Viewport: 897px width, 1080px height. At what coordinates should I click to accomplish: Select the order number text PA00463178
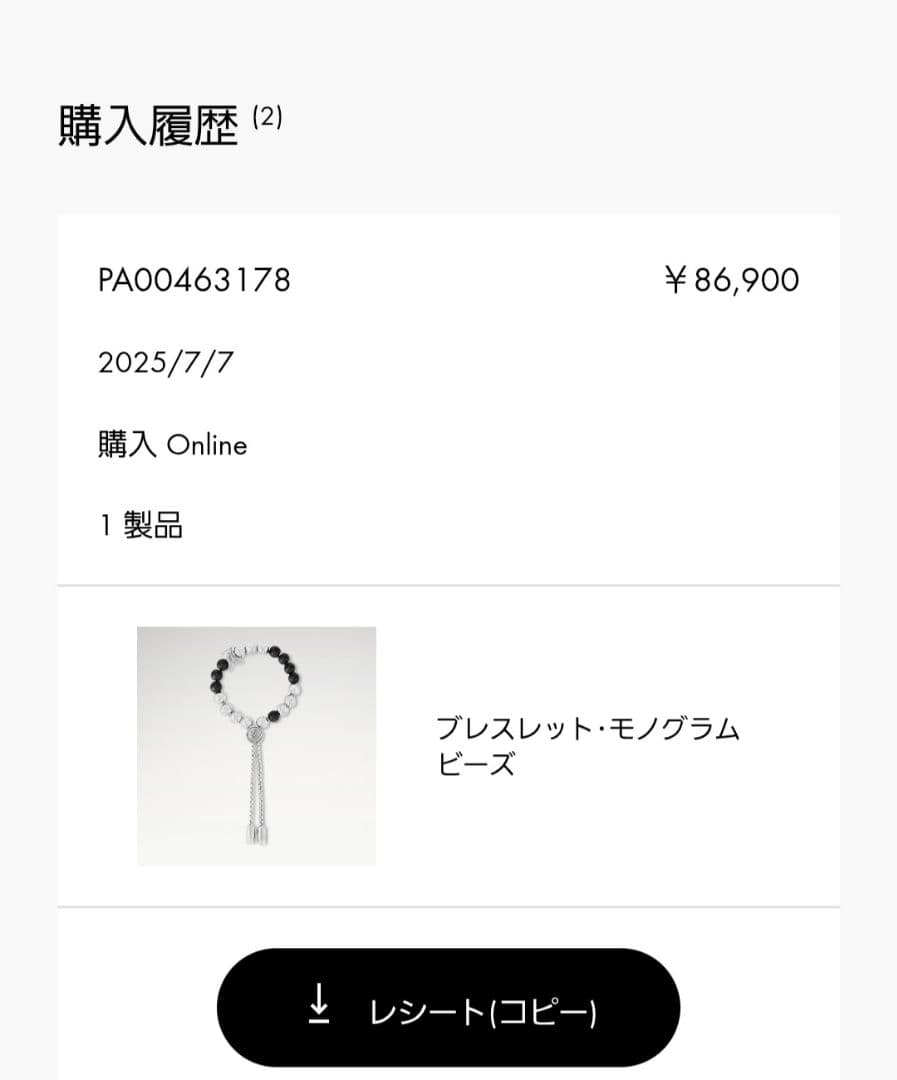(x=194, y=280)
